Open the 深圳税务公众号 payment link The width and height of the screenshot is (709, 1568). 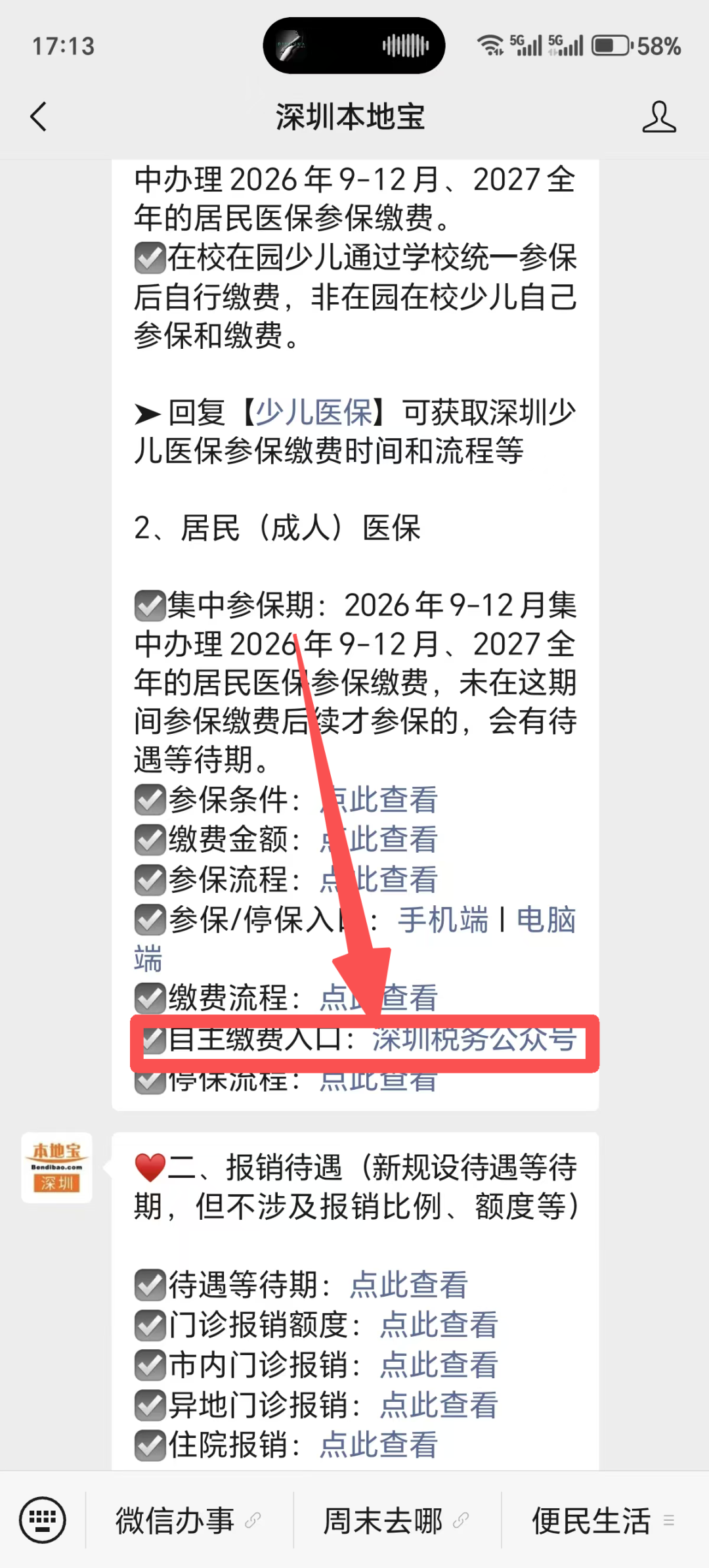pyautogui.click(x=475, y=1039)
